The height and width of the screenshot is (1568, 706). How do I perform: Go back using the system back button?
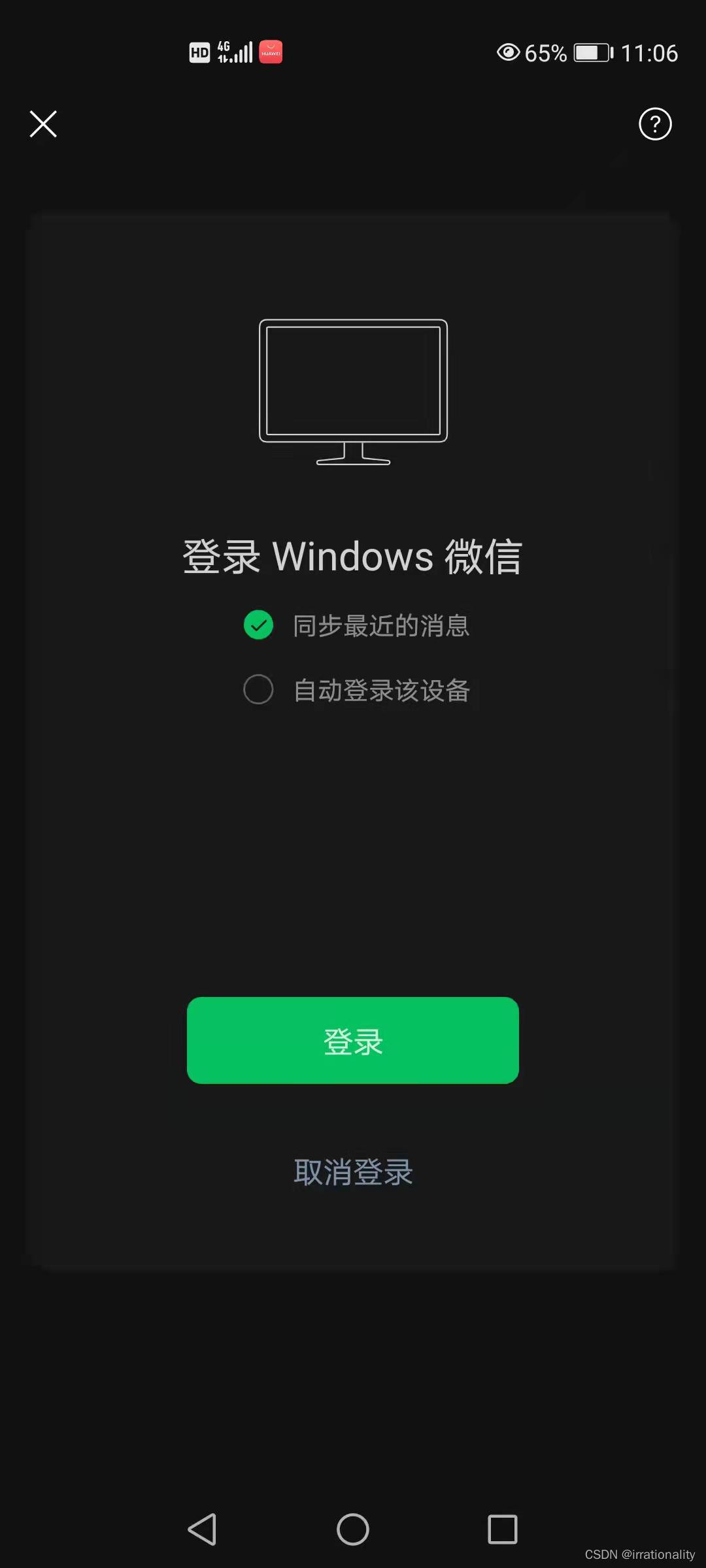click(x=202, y=1529)
